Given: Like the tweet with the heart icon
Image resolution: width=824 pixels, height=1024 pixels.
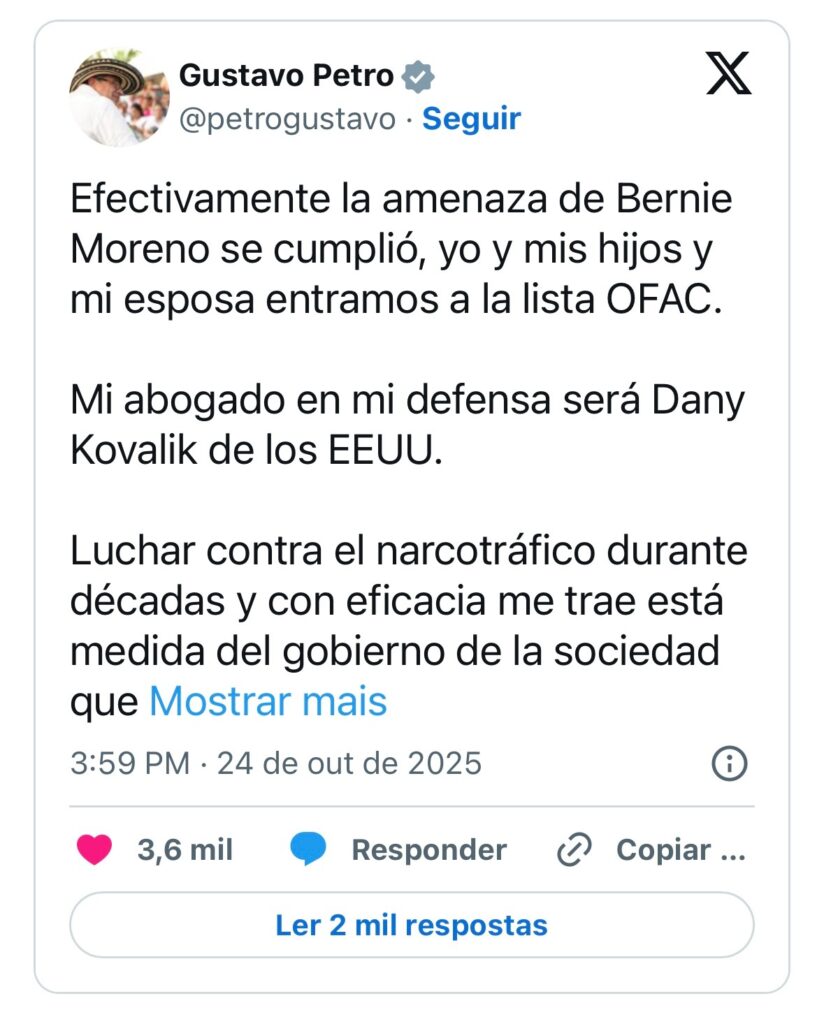Looking at the screenshot, I should coord(94,850).
